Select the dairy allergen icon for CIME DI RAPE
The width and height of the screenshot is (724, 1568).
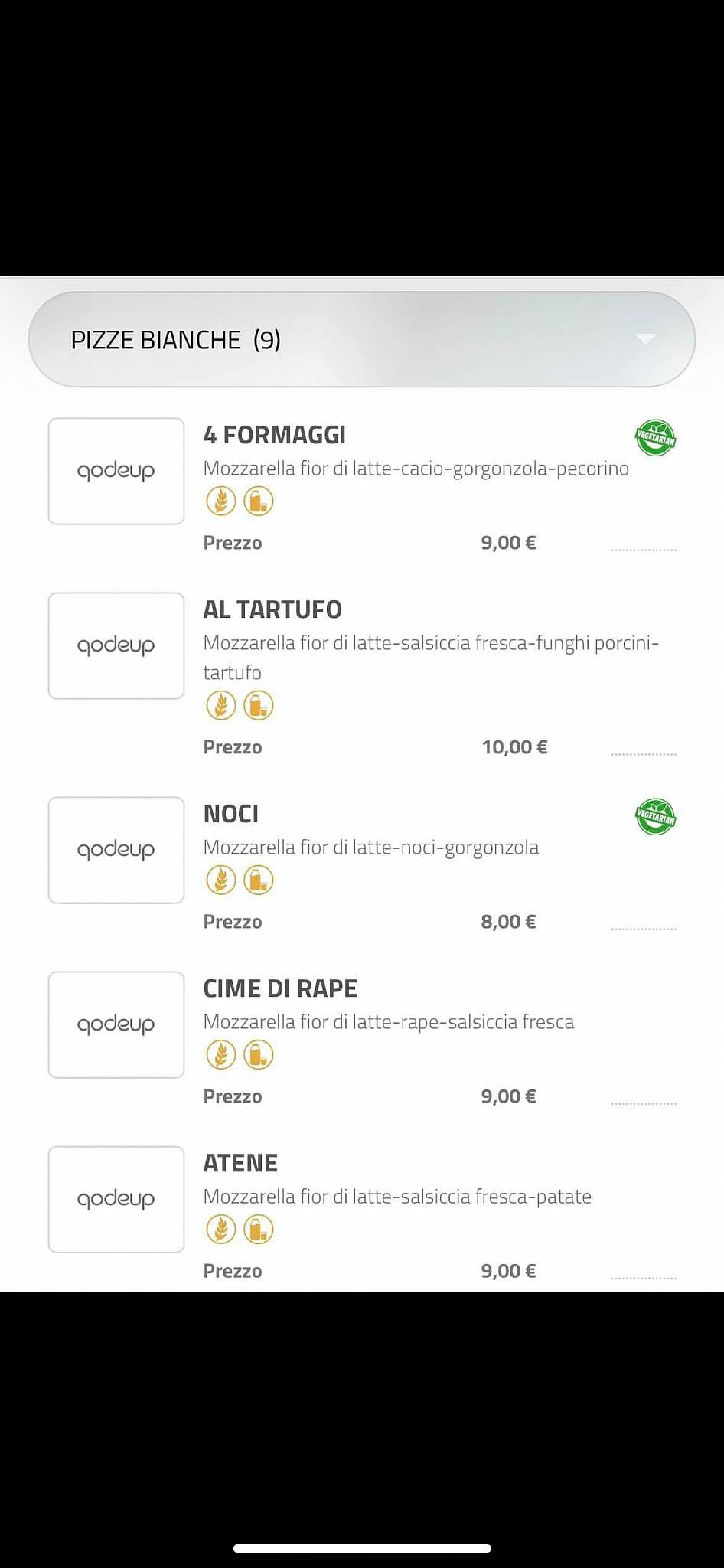point(259,1054)
